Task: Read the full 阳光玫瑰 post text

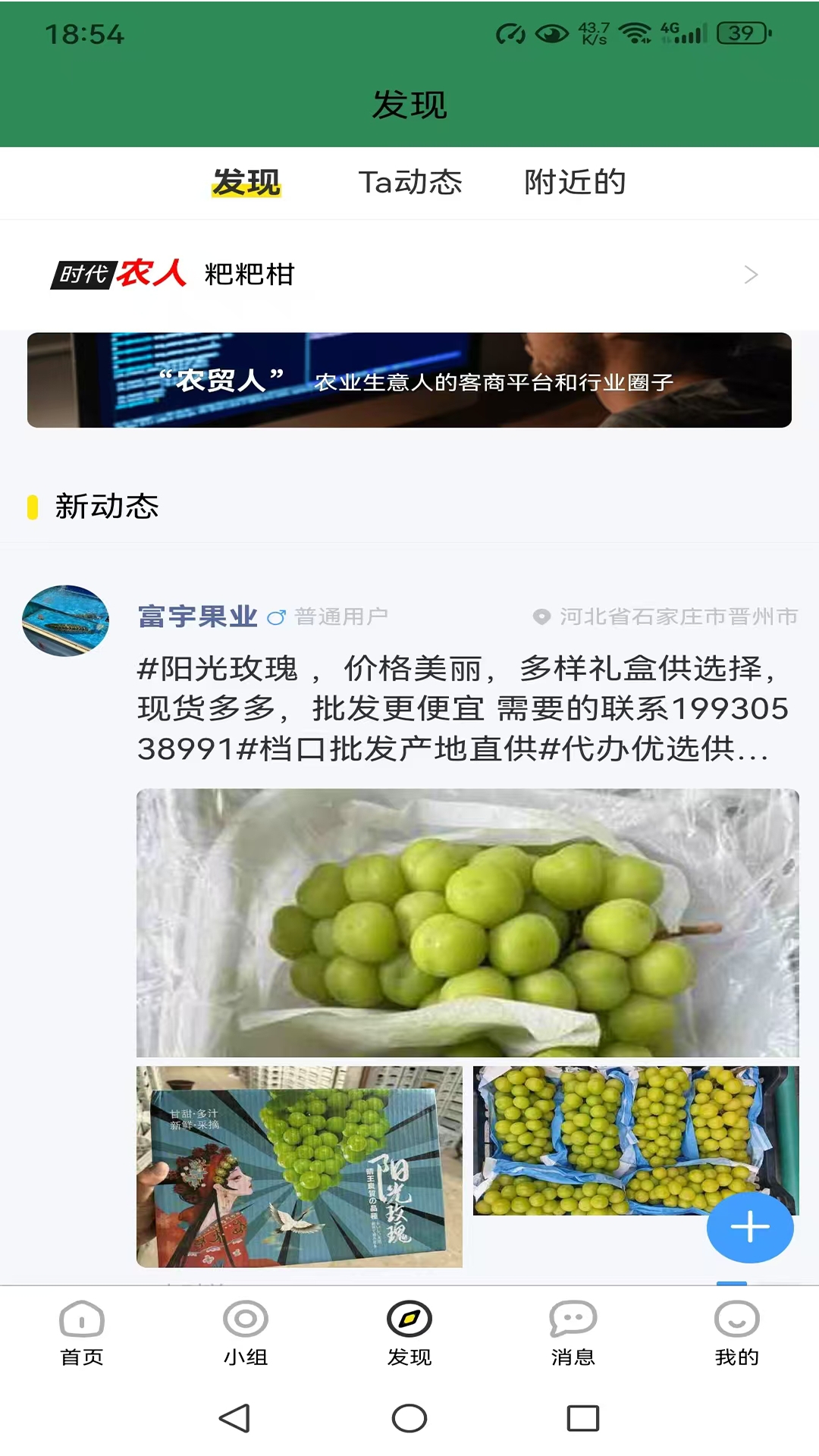Action: [463, 708]
